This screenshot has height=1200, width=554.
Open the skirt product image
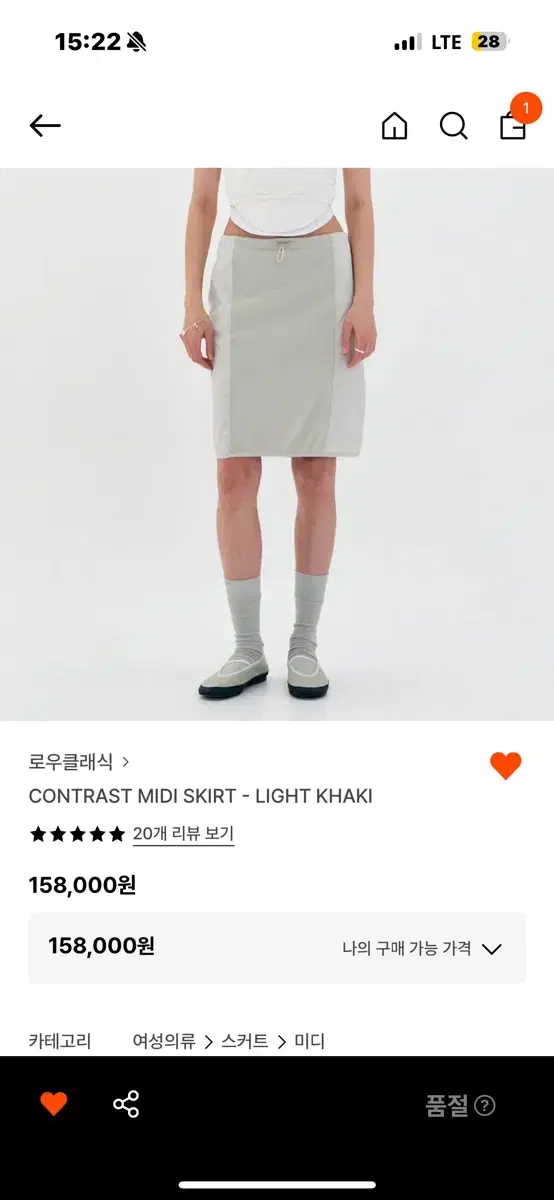[277, 444]
